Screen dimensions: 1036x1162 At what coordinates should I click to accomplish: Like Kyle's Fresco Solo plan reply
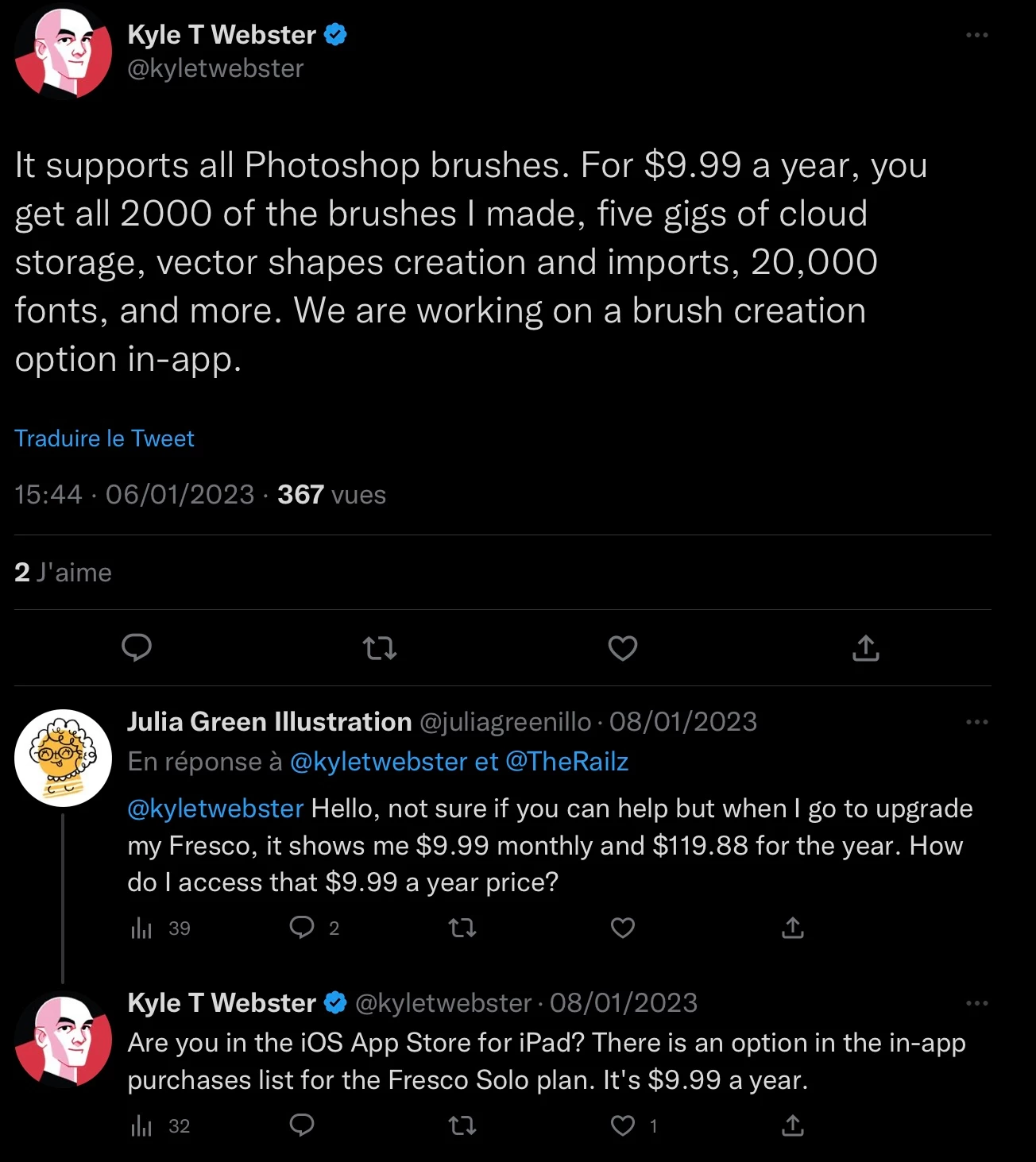click(623, 1125)
